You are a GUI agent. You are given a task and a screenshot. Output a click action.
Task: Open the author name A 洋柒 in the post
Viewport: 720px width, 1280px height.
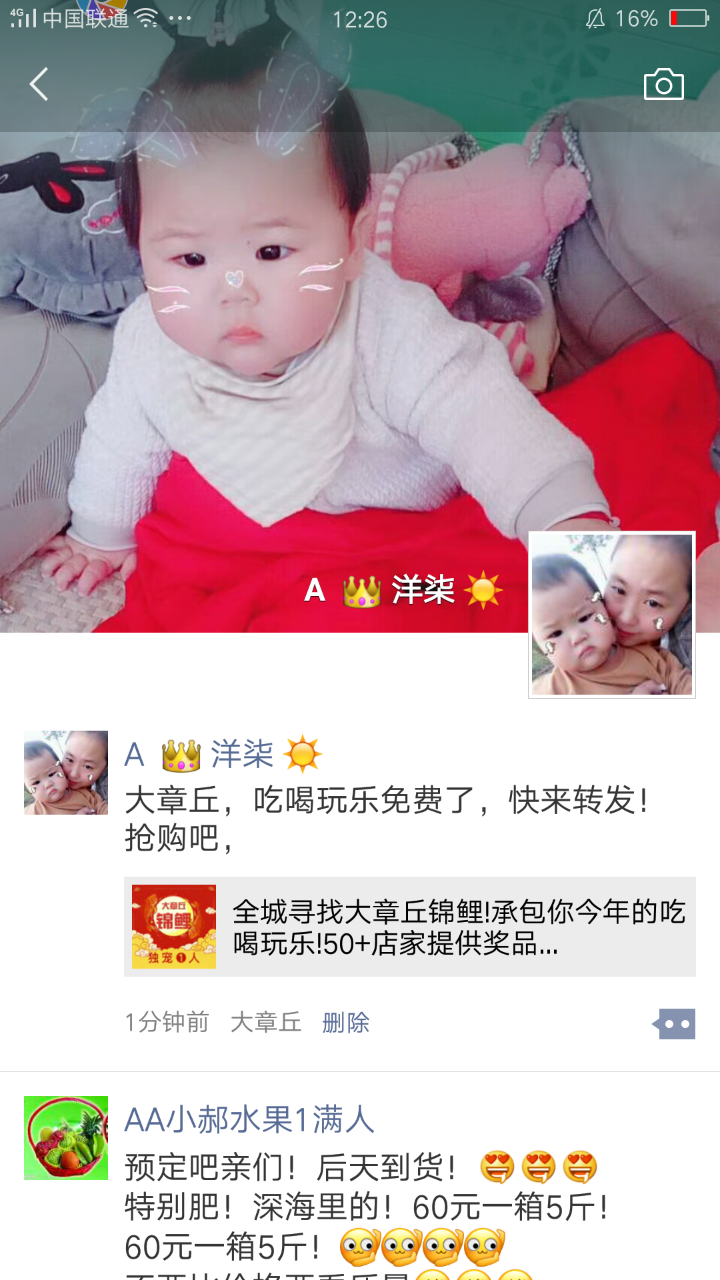tap(223, 754)
